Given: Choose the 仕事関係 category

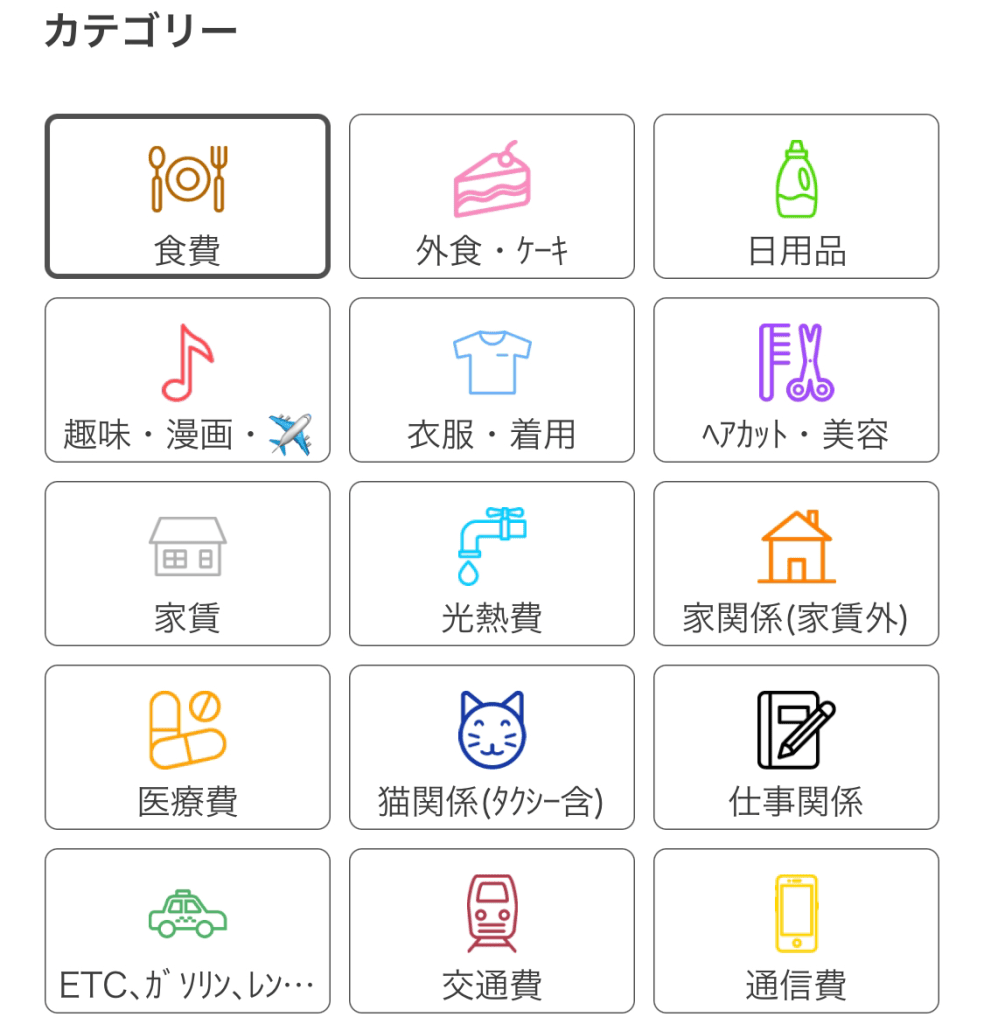Looking at the screenshot, I should [x=796, y=747].
